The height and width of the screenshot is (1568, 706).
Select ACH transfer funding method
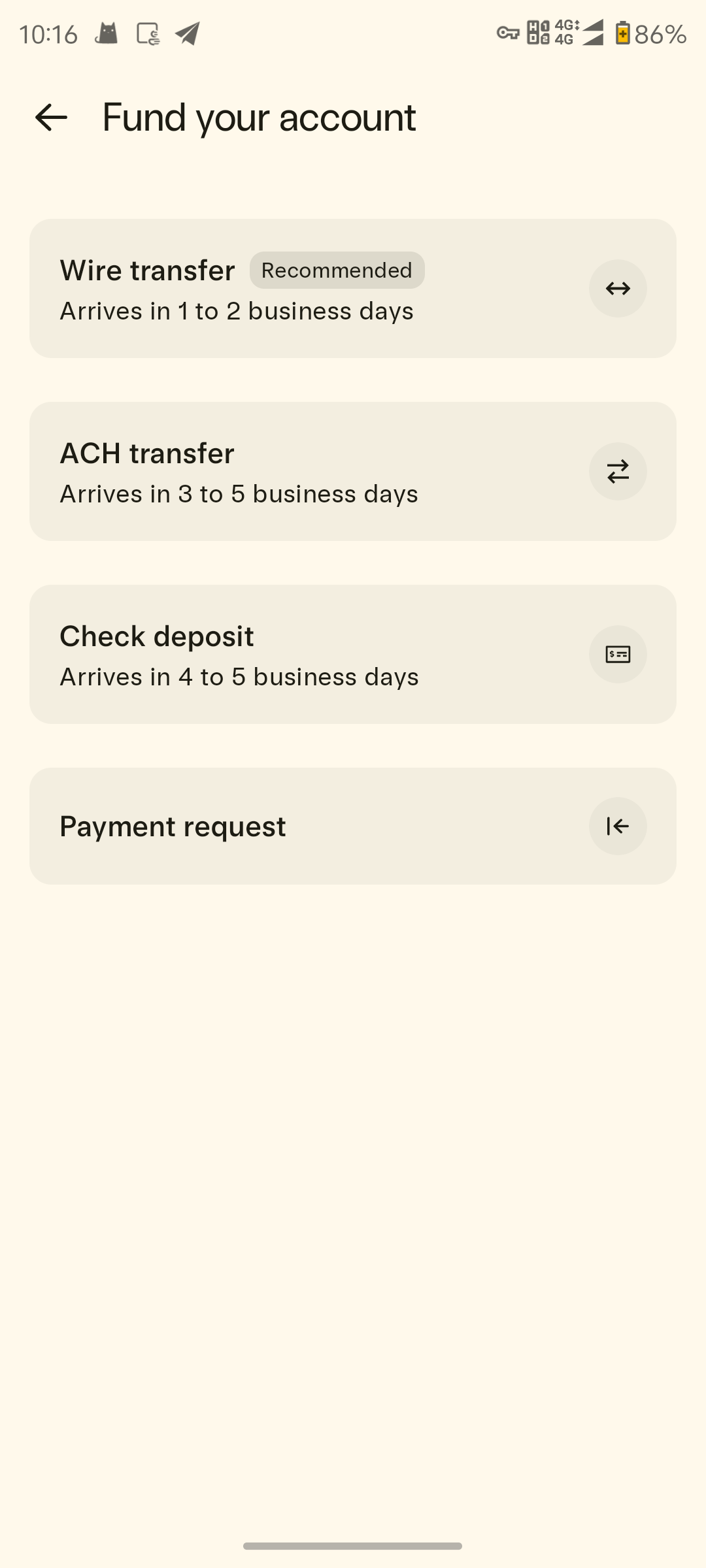point(352,471)
